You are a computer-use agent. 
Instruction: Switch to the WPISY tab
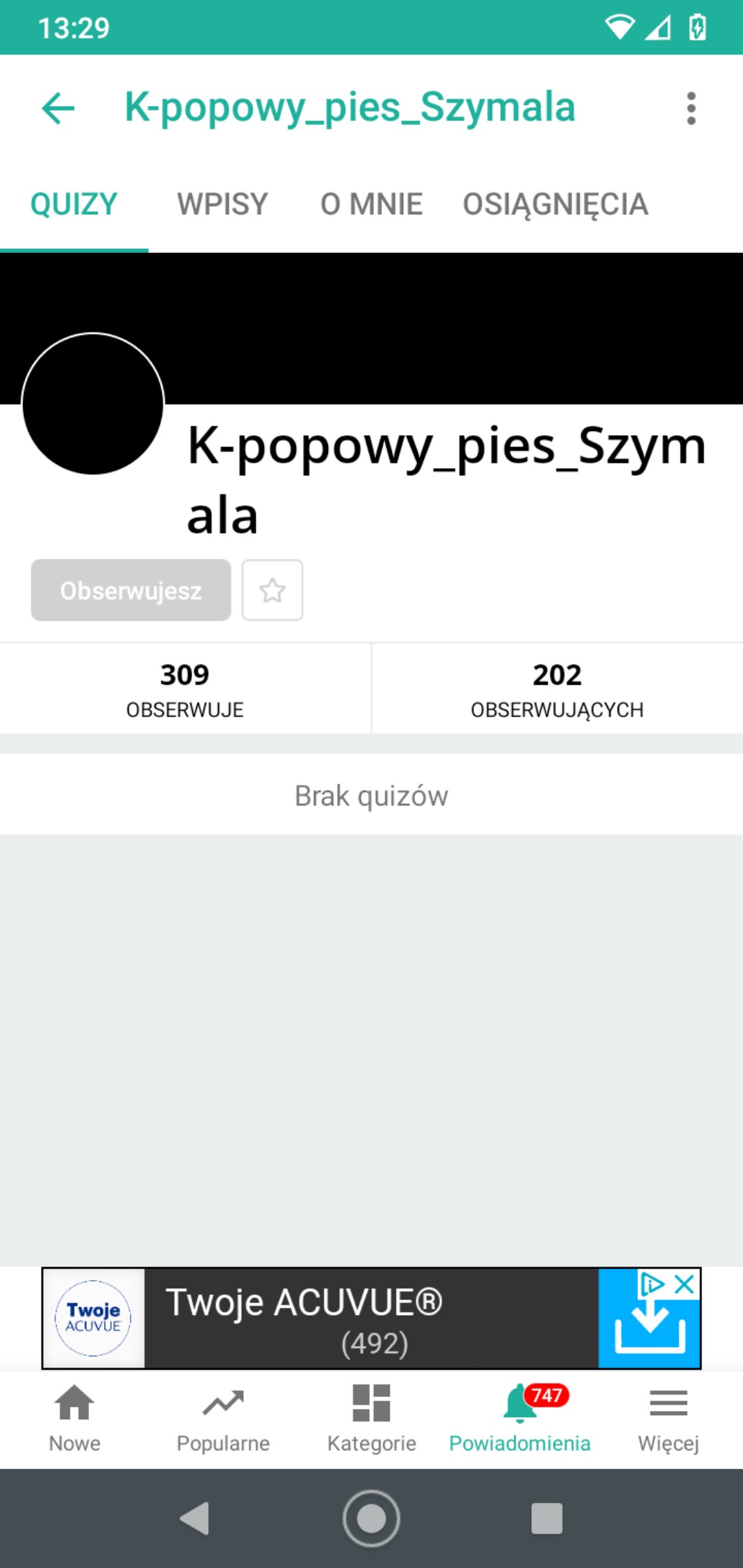222,205
